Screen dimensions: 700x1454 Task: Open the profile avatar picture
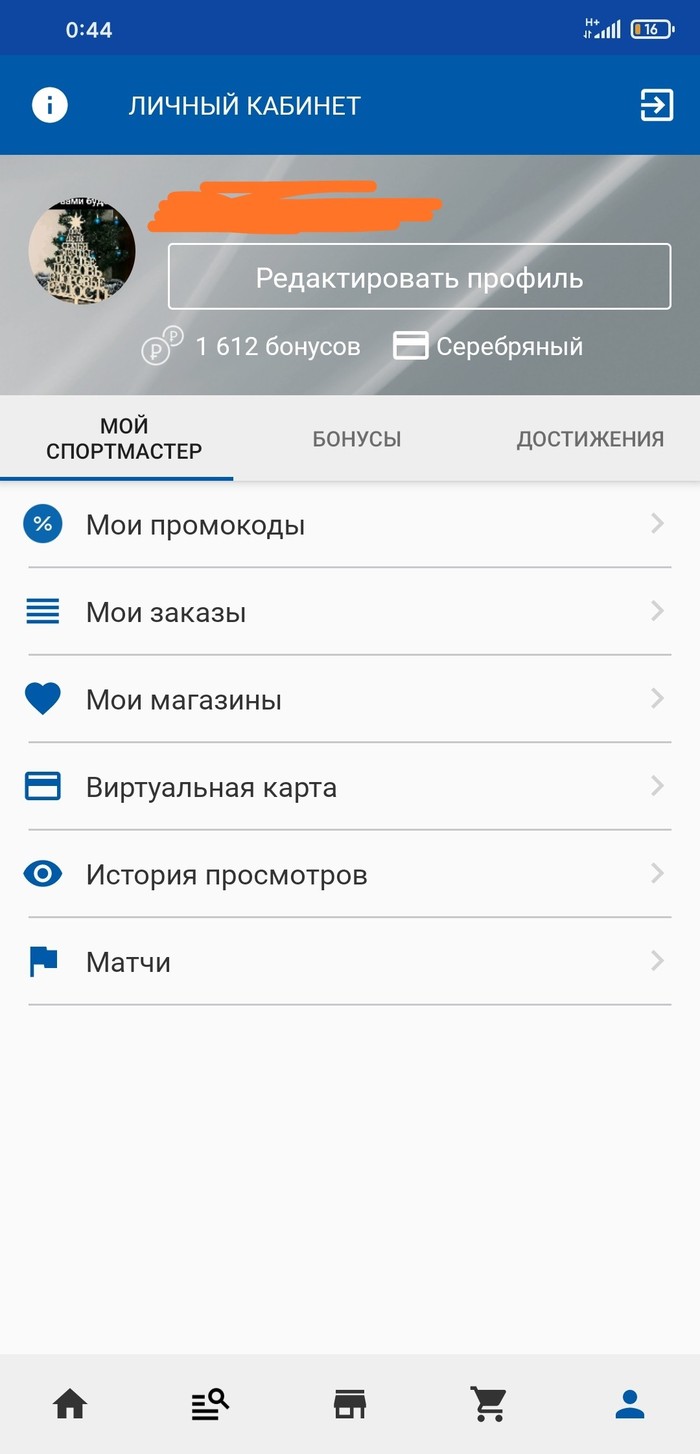click(x=82, y=251)
